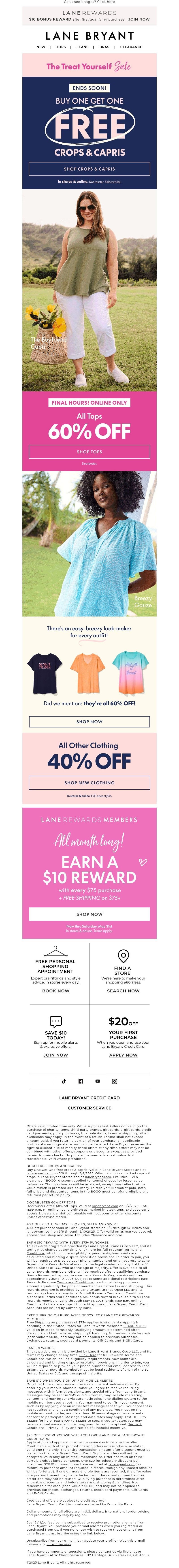Follow the BOOK NOW shopping appointment link
This screenshot has height=1568, width=179.
tap(55, 991)
